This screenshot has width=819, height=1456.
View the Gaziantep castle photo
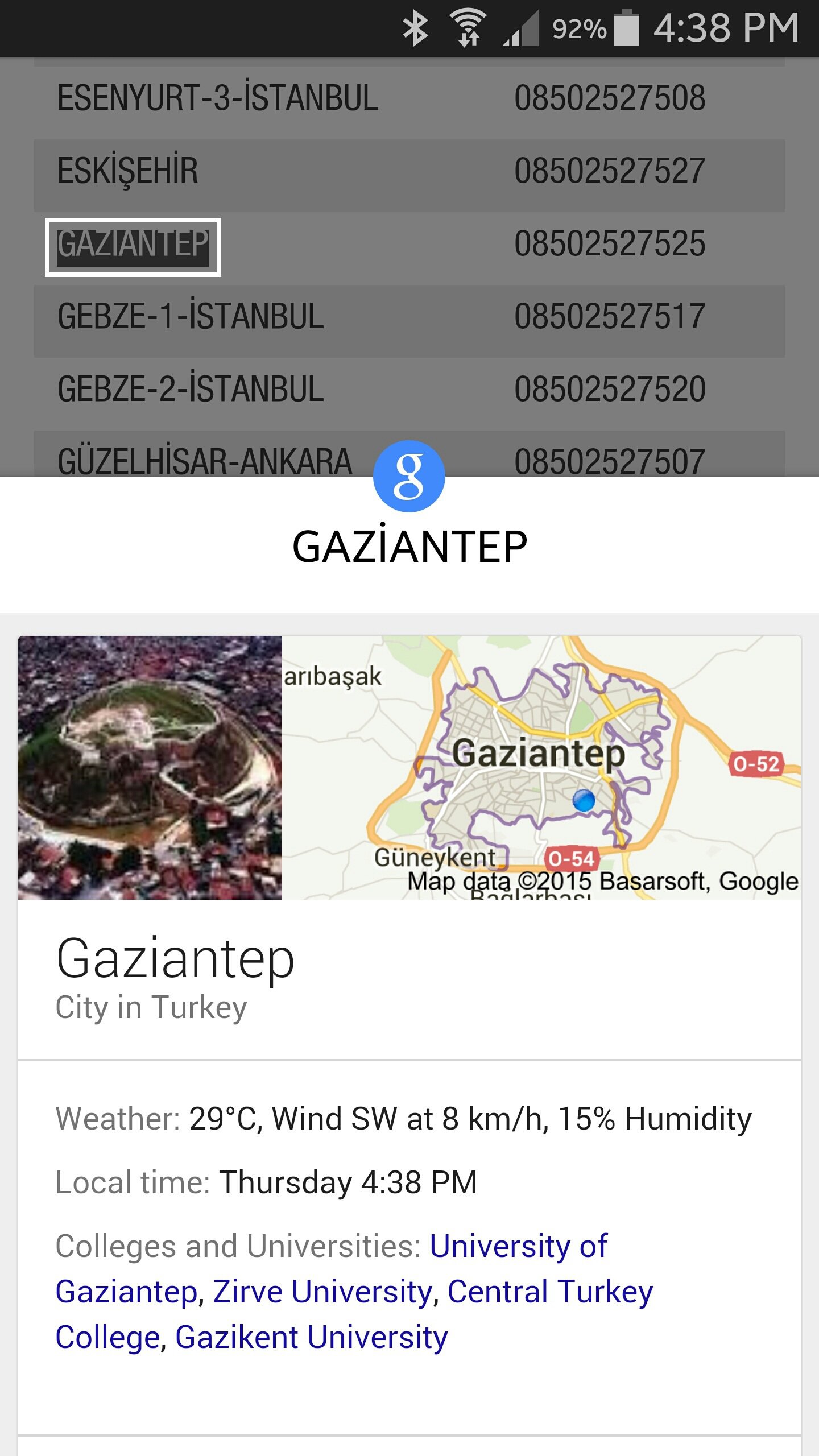[x=150, y=767]
